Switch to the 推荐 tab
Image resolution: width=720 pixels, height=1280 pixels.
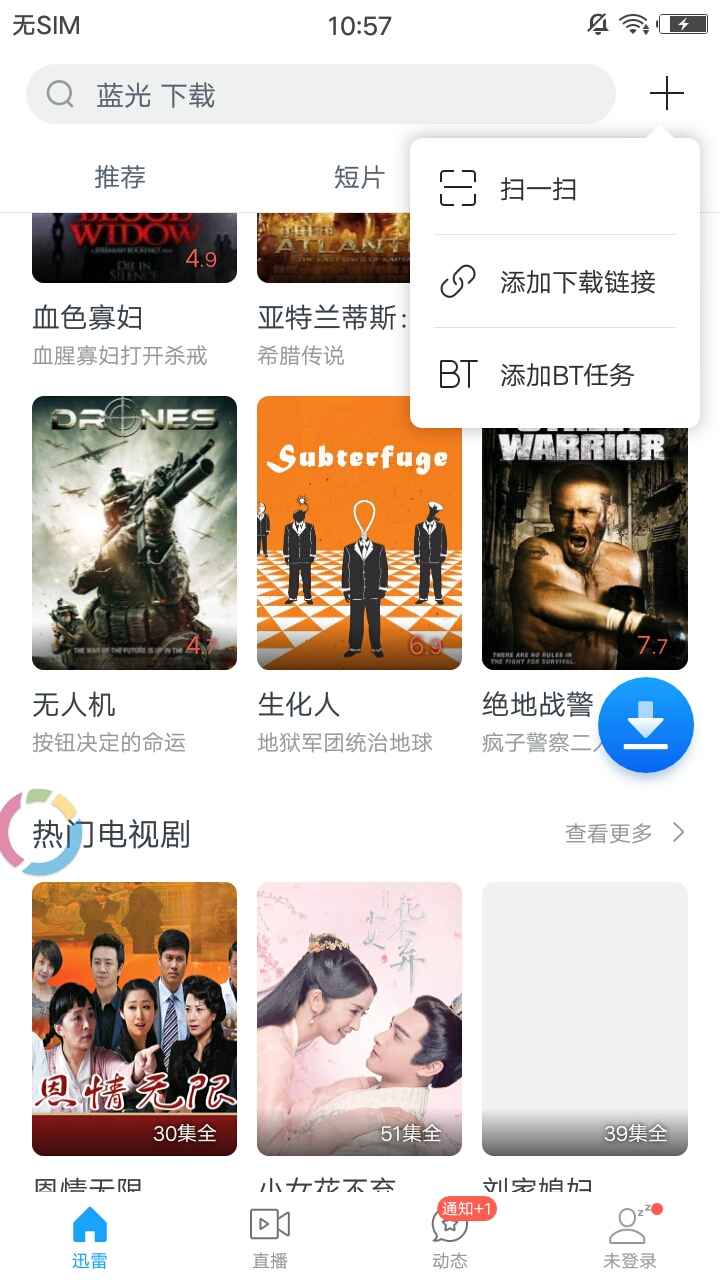120,178
